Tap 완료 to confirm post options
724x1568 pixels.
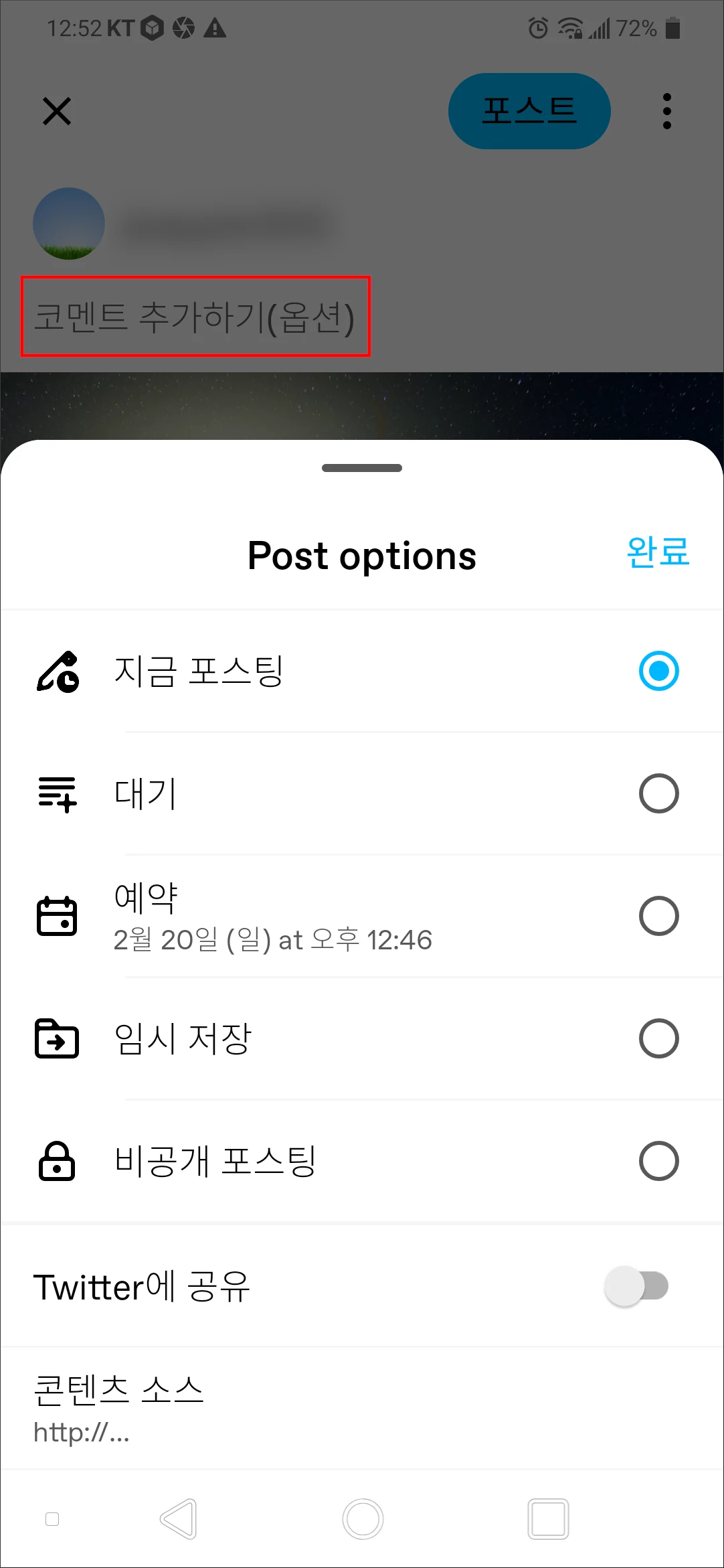(x=656, y=554)
